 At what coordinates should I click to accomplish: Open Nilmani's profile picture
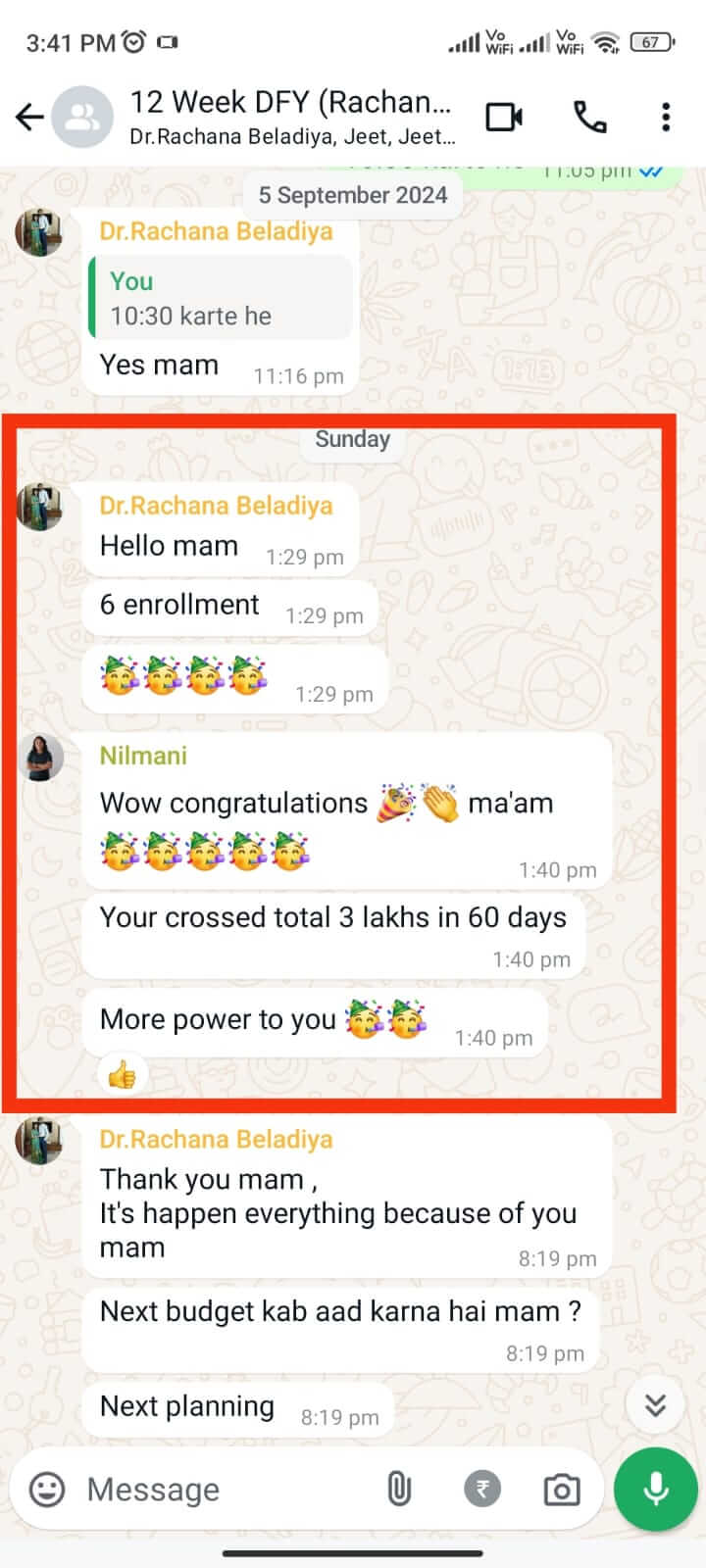(40, 758)
